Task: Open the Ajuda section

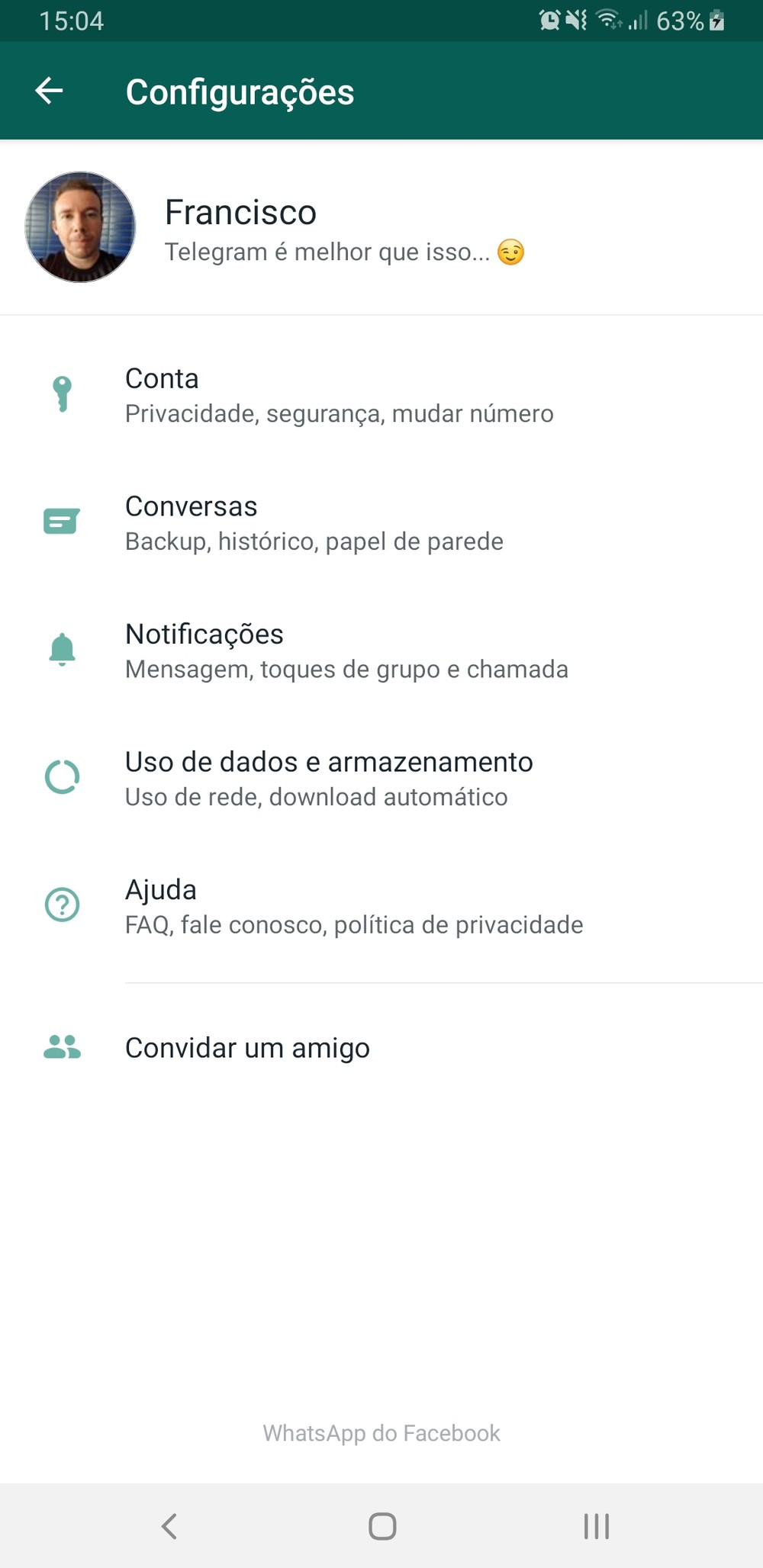Action: click(x=353, y=906)
